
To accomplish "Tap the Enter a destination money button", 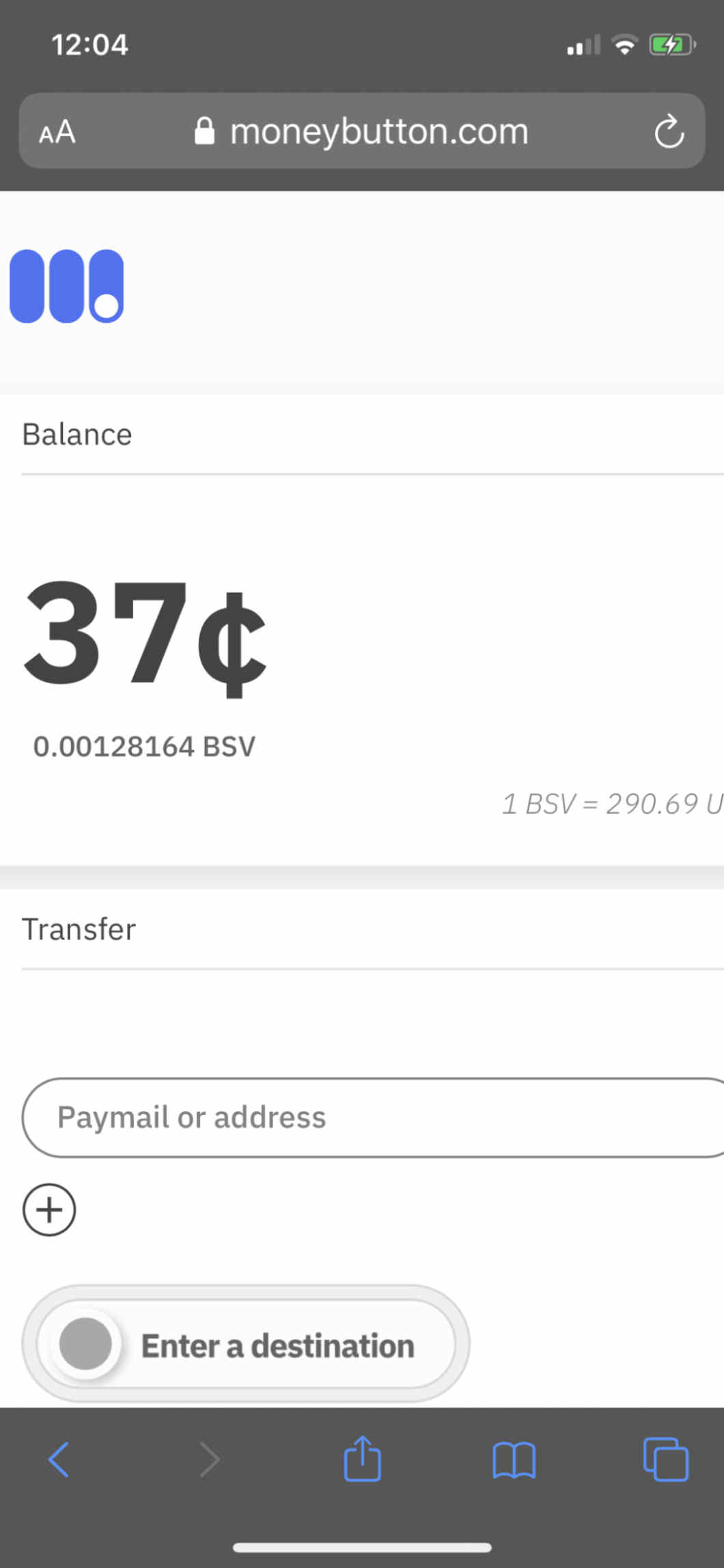I will pyautogui.click(x=246, y=1345).
